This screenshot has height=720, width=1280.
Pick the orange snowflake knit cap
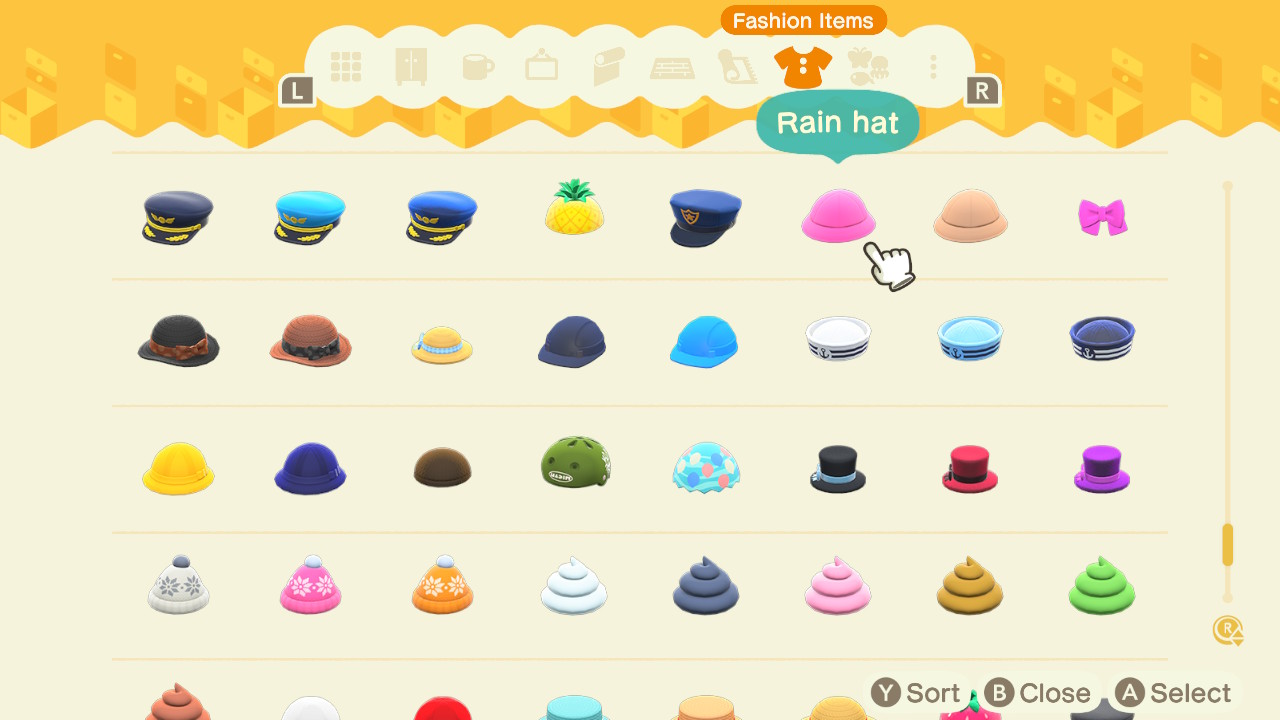(x=442, y=585)
